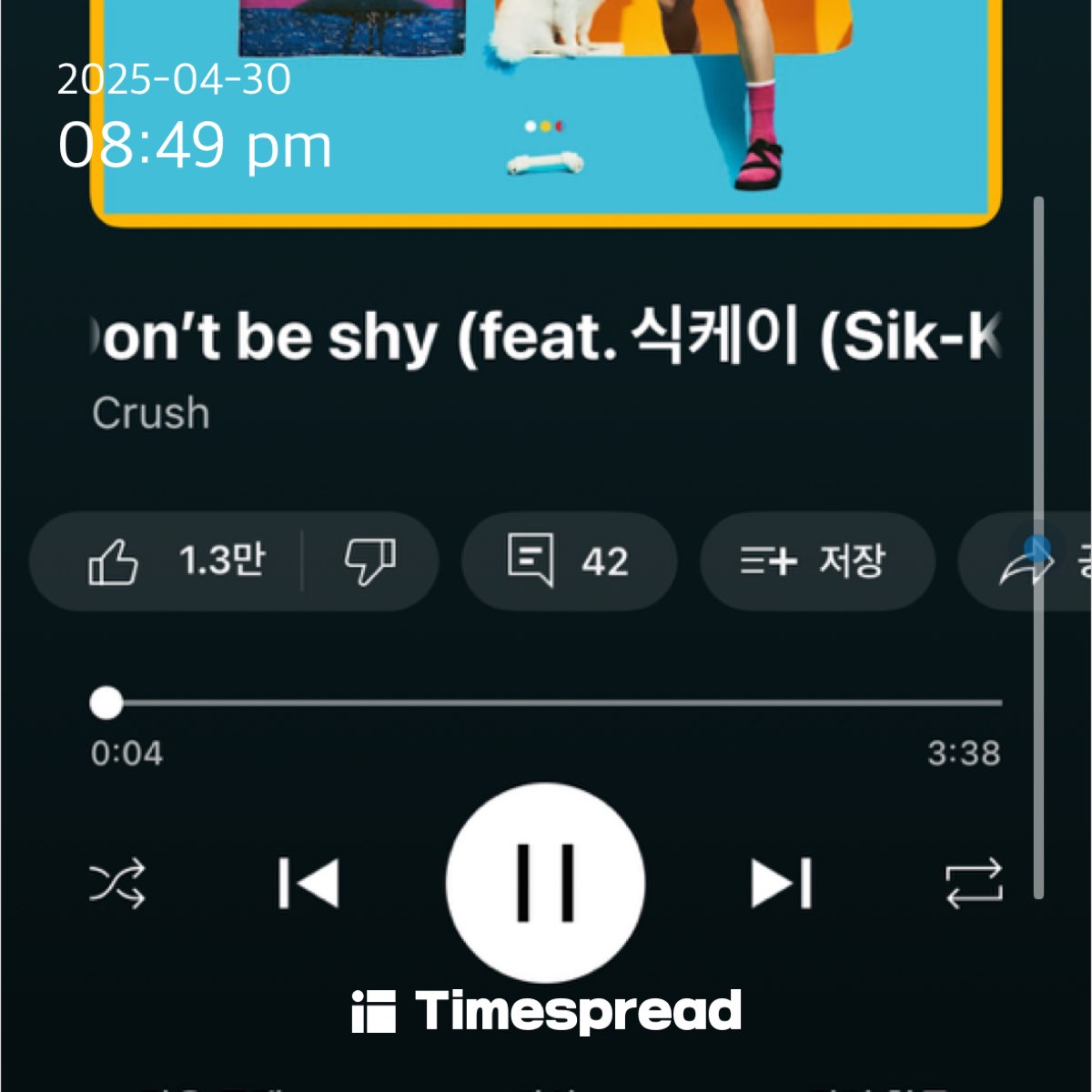Save song with the 저장 button
This screenshot has height=1092, width=1092.
[816, 561]
